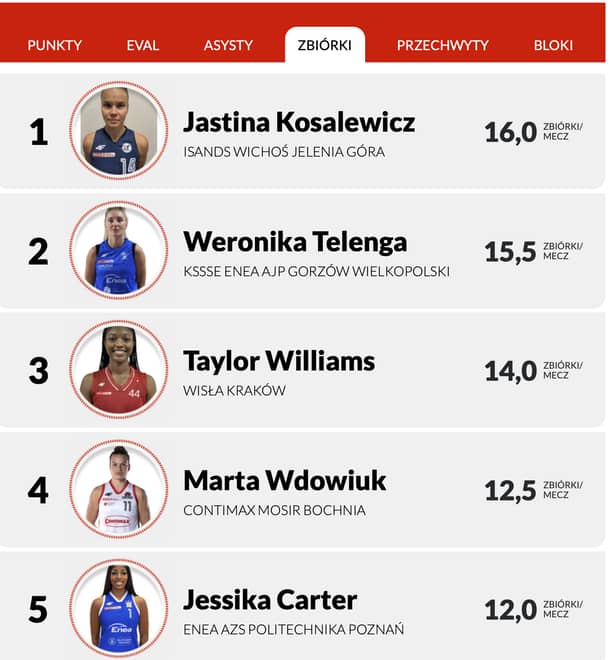Open Marta Wdowiuk's player entry

284,481
